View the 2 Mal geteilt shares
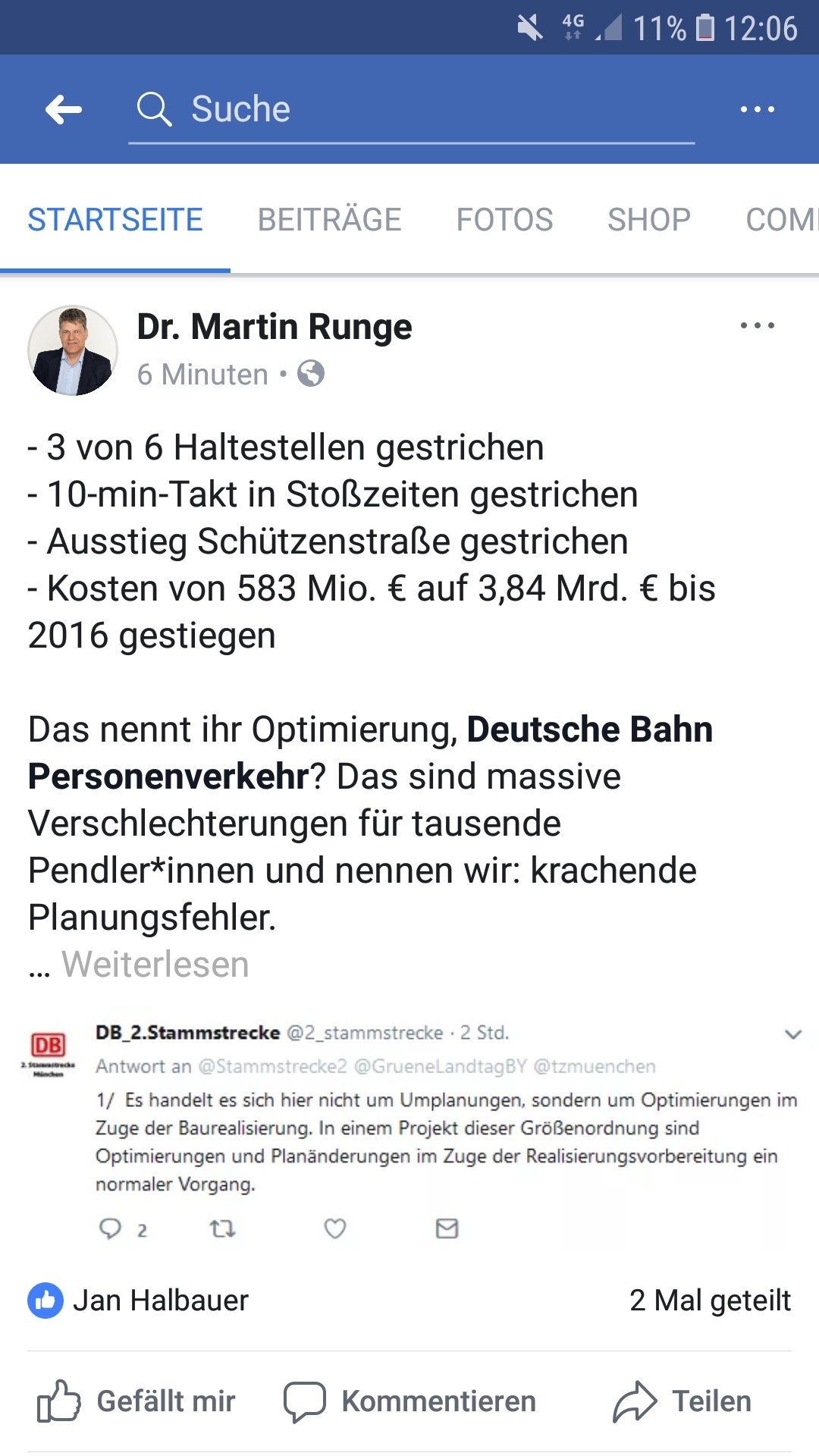The width and height of the screenshot is (819, 1456). click(x=710, y=1301)
